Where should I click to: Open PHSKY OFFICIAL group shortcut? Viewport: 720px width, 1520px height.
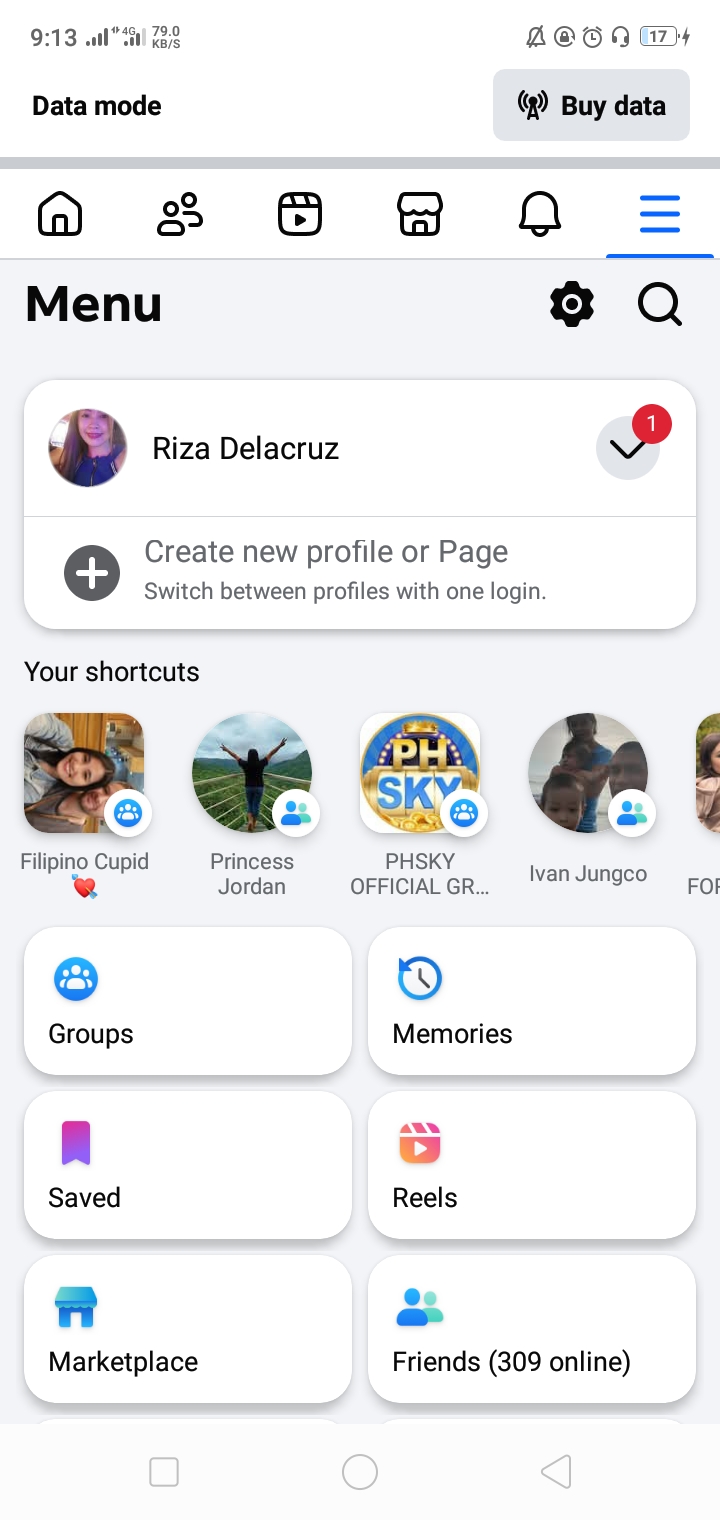(420, 773)
